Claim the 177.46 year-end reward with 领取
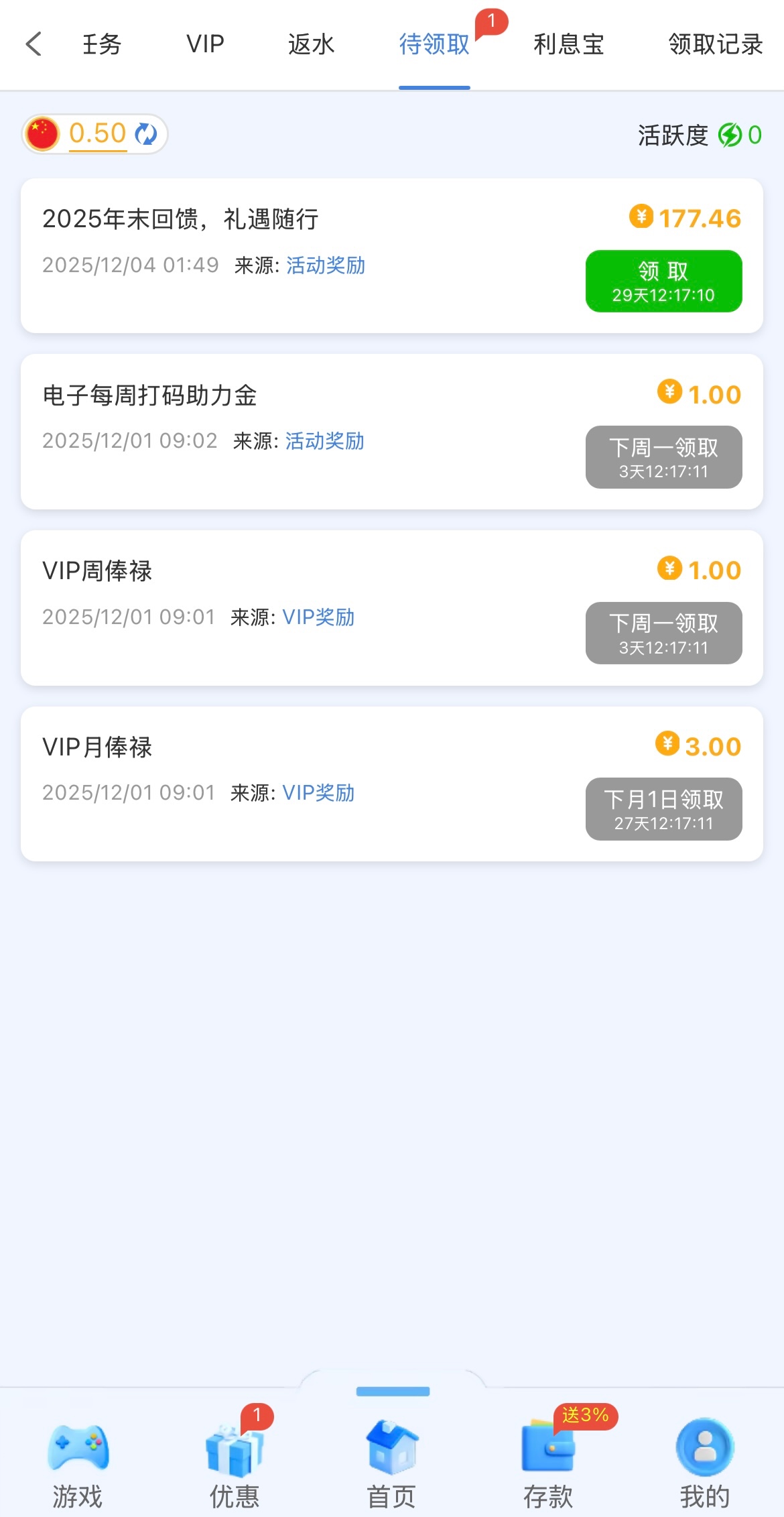The width and height of the screenshot is (784, 1517). [663, 281]
